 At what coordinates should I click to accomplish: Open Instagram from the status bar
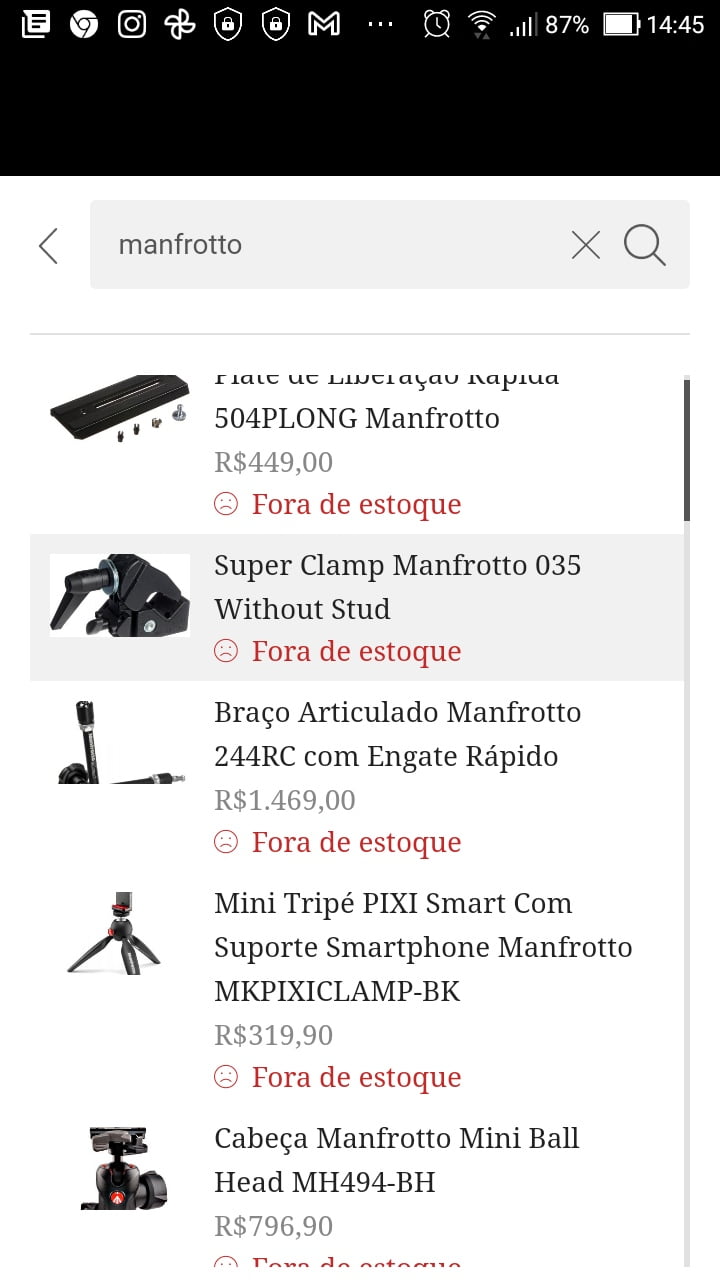(132, 24)
